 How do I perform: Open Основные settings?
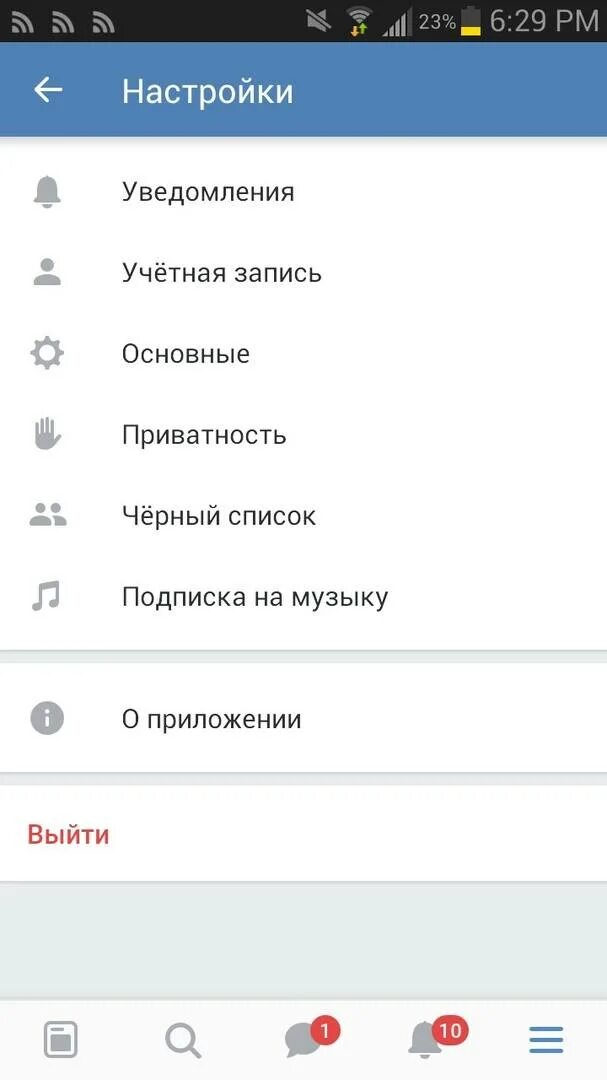click(186, 354)
